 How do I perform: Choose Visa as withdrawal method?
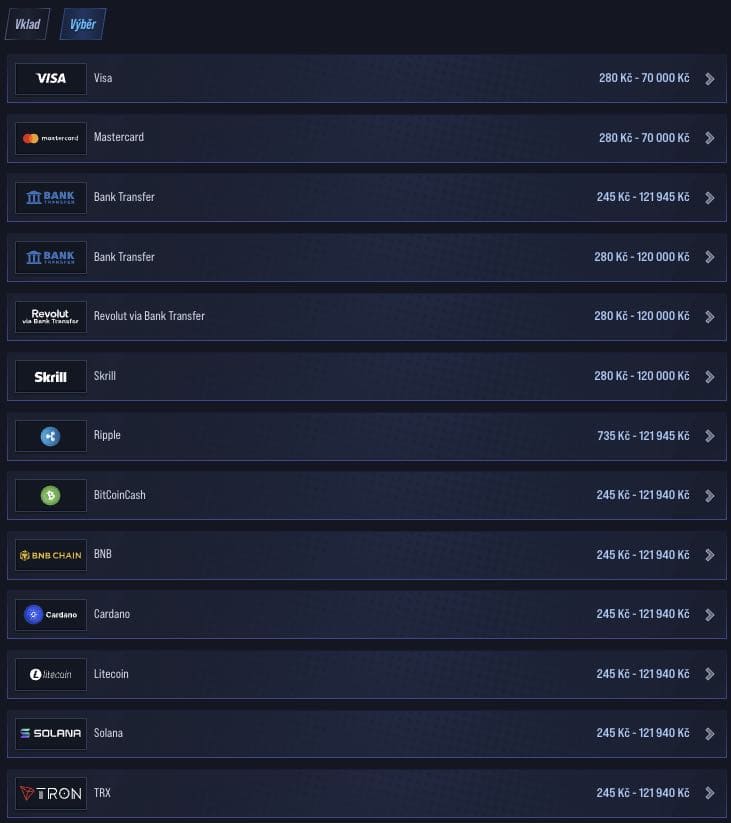pyautogui.click(x=365, y=78)
